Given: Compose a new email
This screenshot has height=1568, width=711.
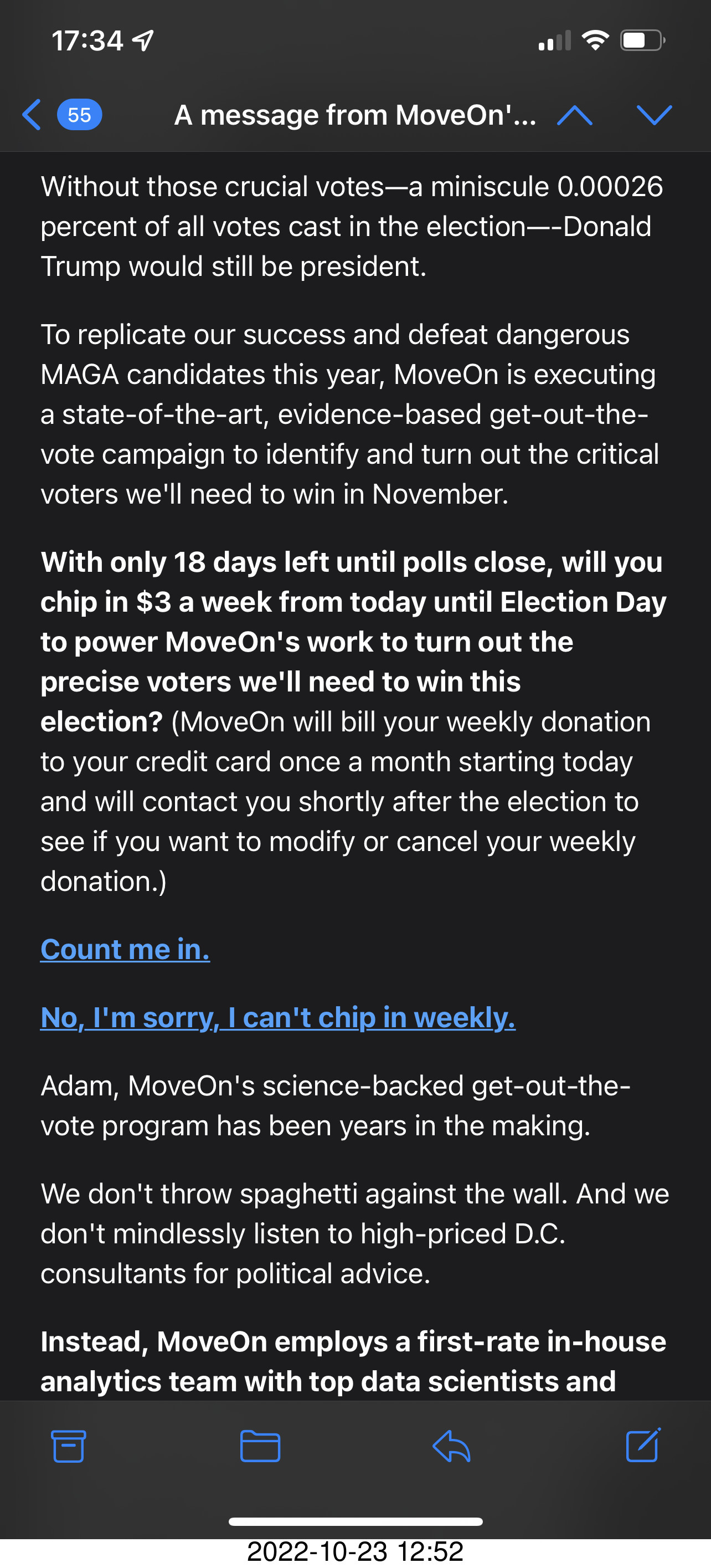Looking at the screenshot, I should tap(643, 1444).
